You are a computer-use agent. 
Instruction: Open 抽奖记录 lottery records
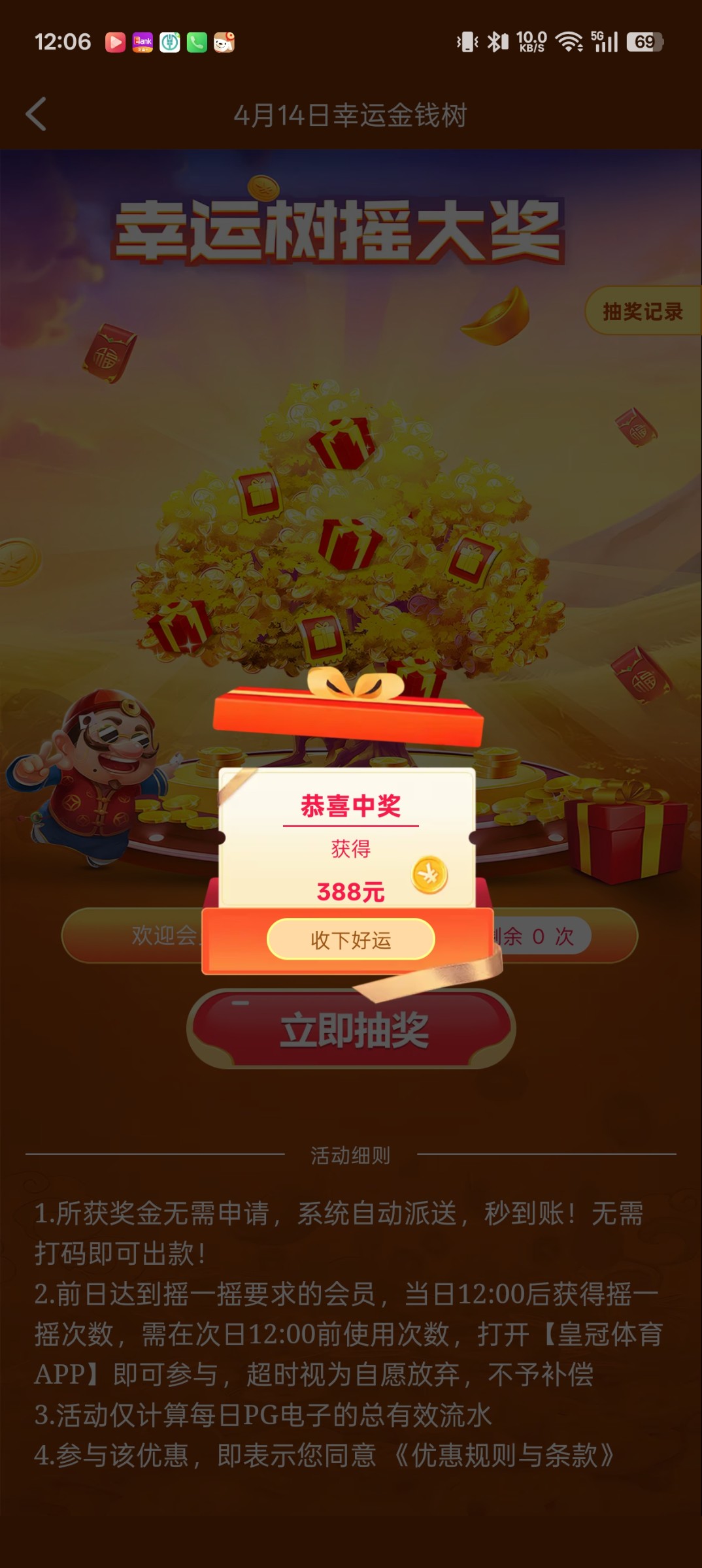(x=642, y=312)
